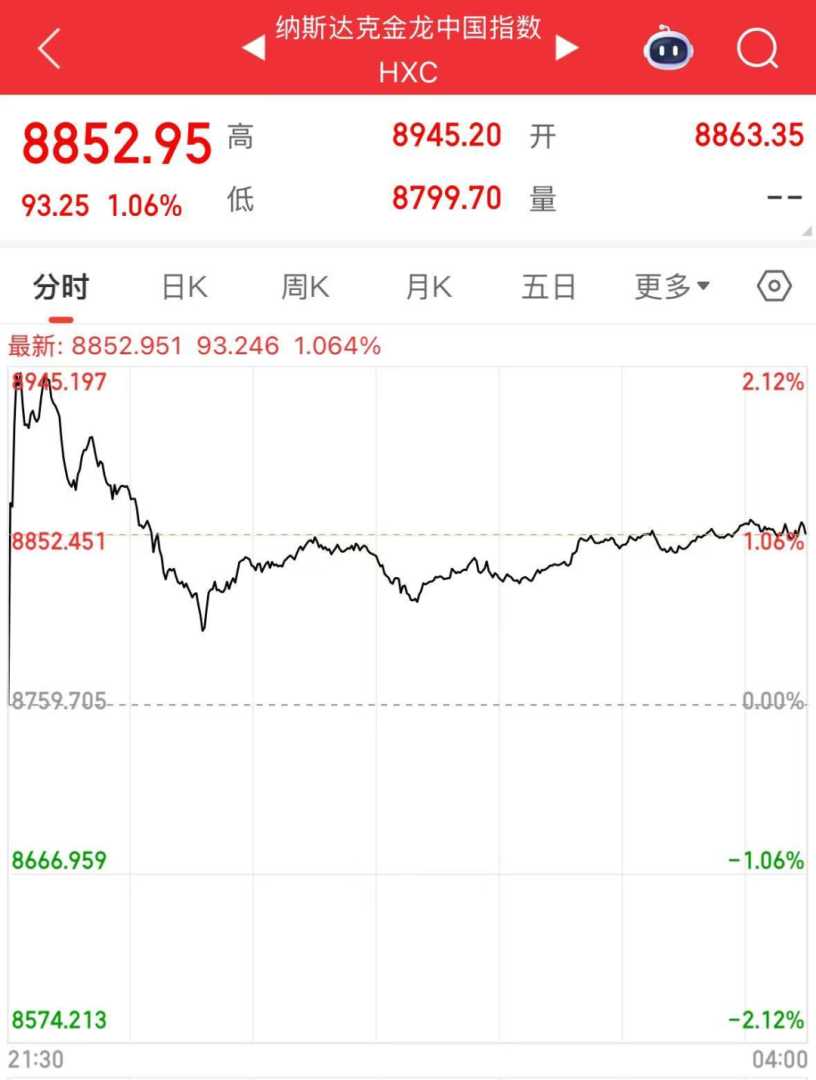Image resolution: width=816 pixels, height=1080 pixels.
Task: Open the search magnifier
Action: [757, 48]
